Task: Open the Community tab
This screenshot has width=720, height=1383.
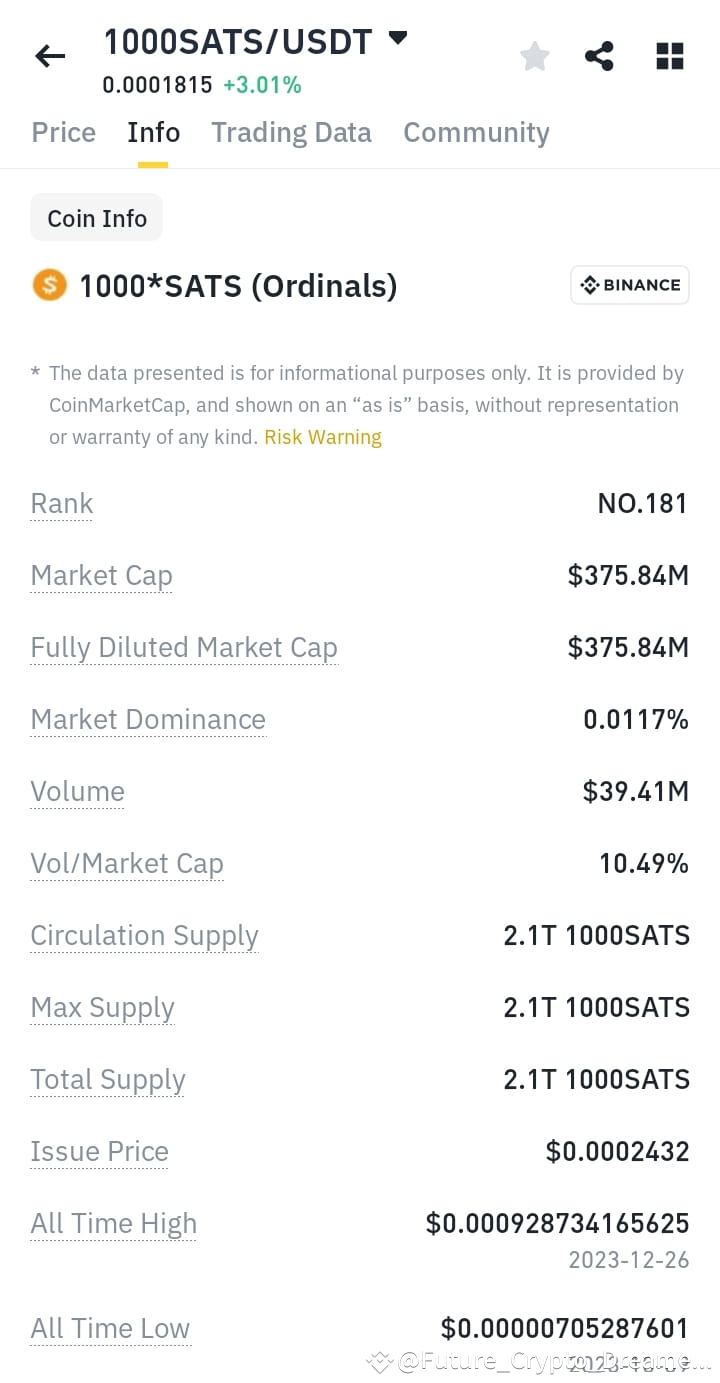Action: pos(476,132)
